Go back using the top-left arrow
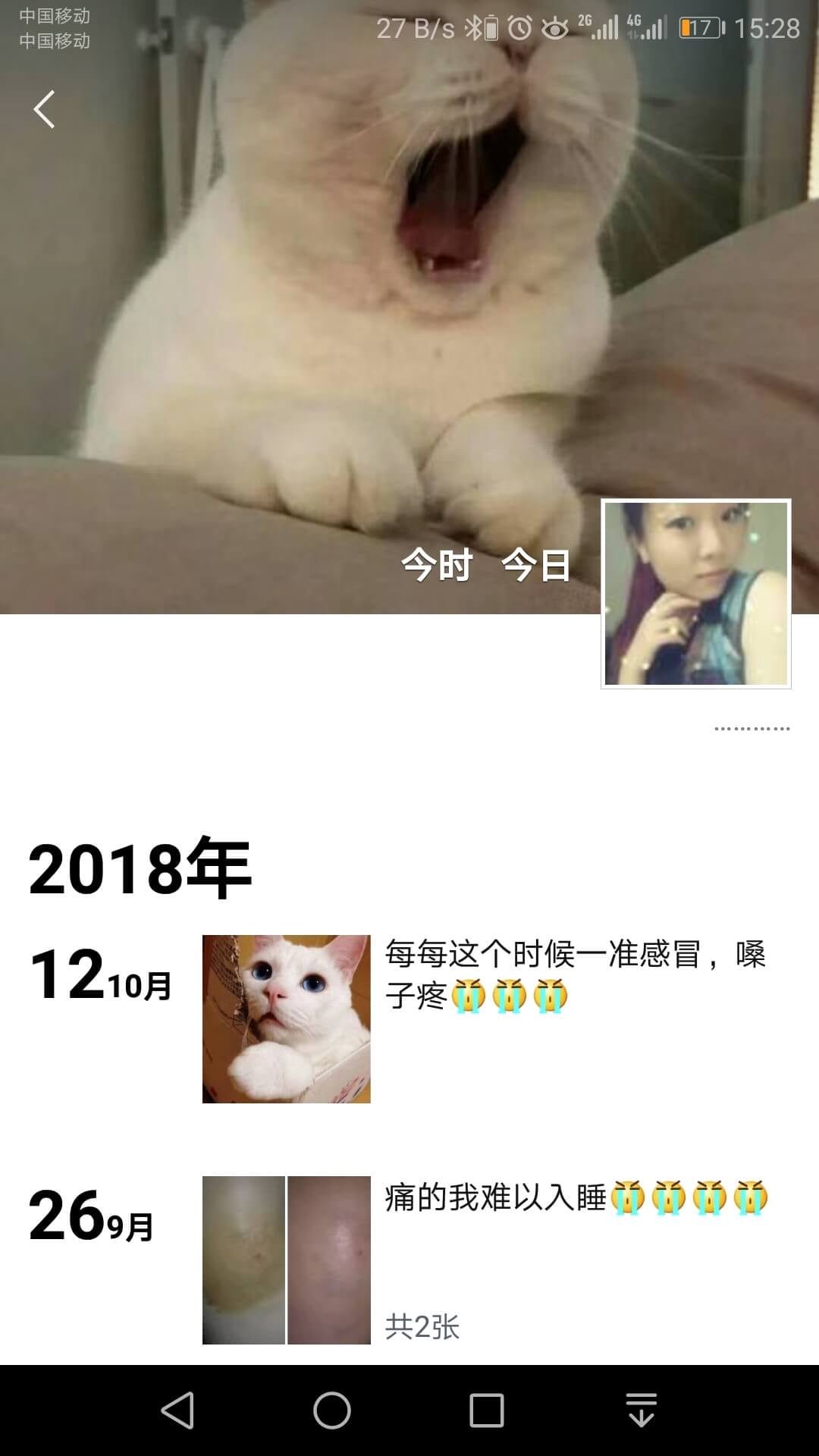The height and width of the screenshot is (1456, 819). point(44,109)
